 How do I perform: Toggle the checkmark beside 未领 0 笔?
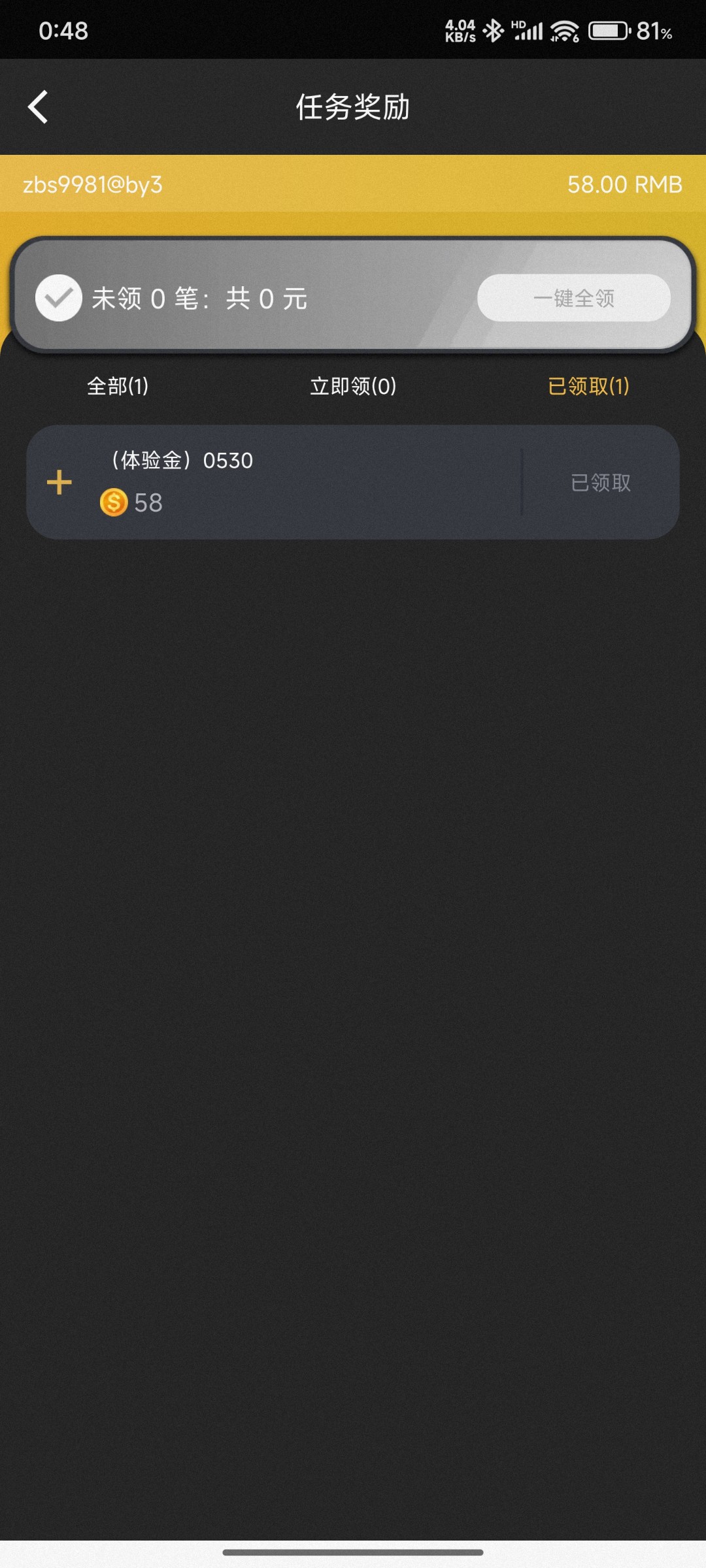tap(59, 298)
